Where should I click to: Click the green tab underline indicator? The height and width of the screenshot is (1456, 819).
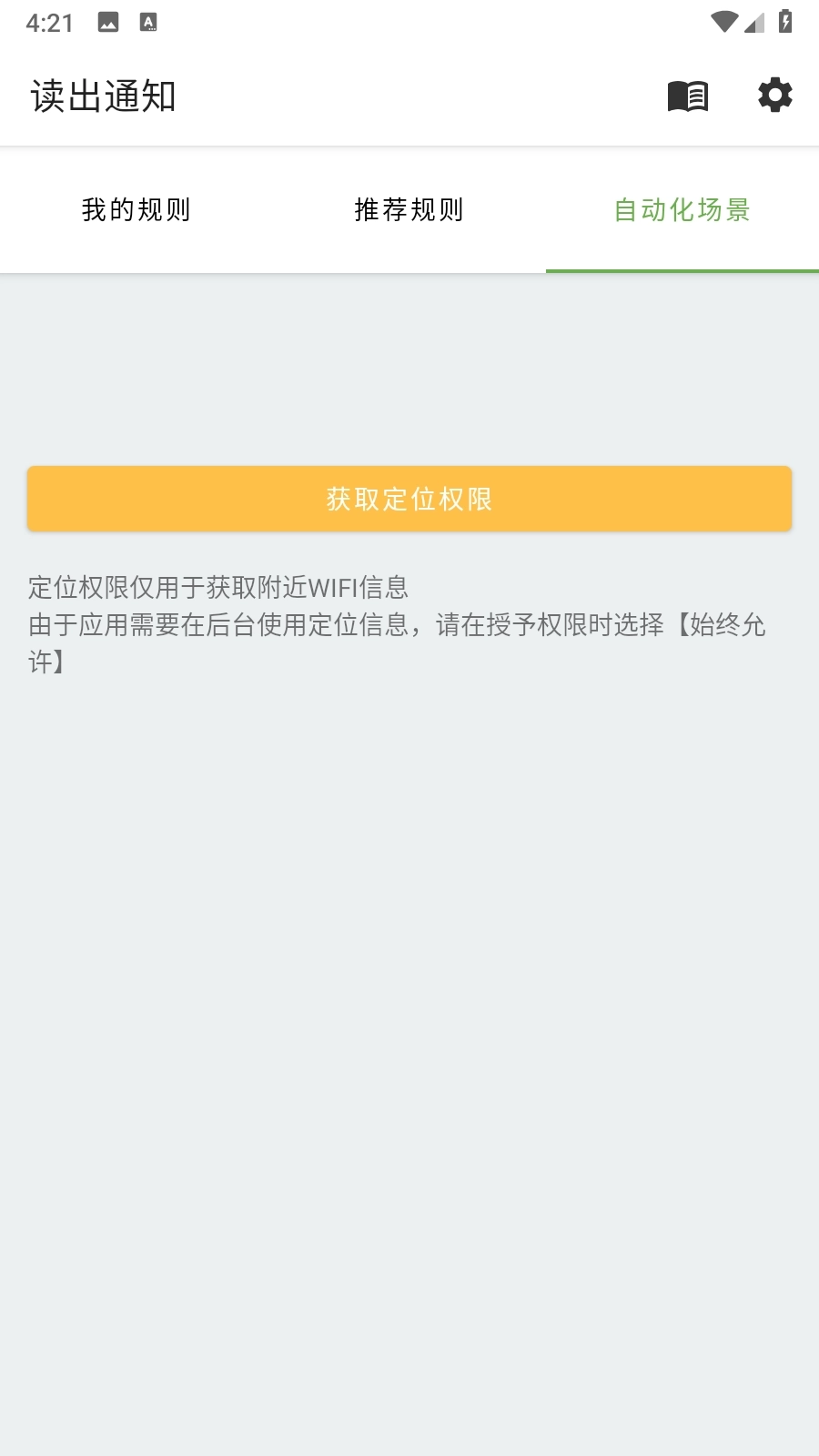(x=682, y=270)
